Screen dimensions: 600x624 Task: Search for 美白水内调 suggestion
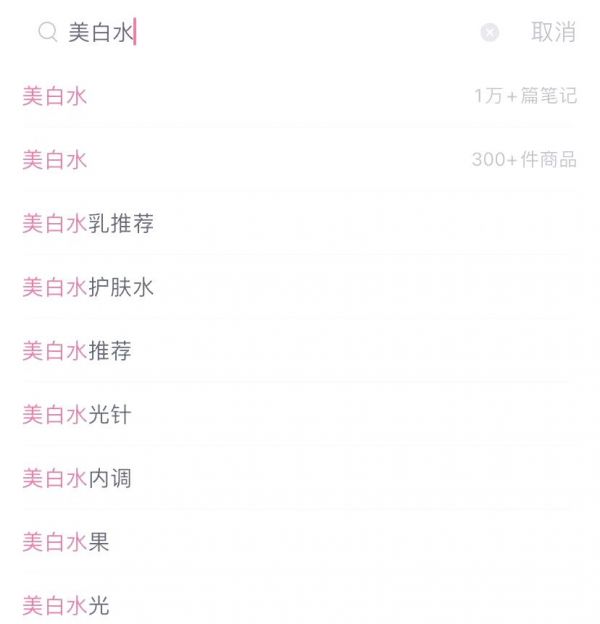pos(77,479)
